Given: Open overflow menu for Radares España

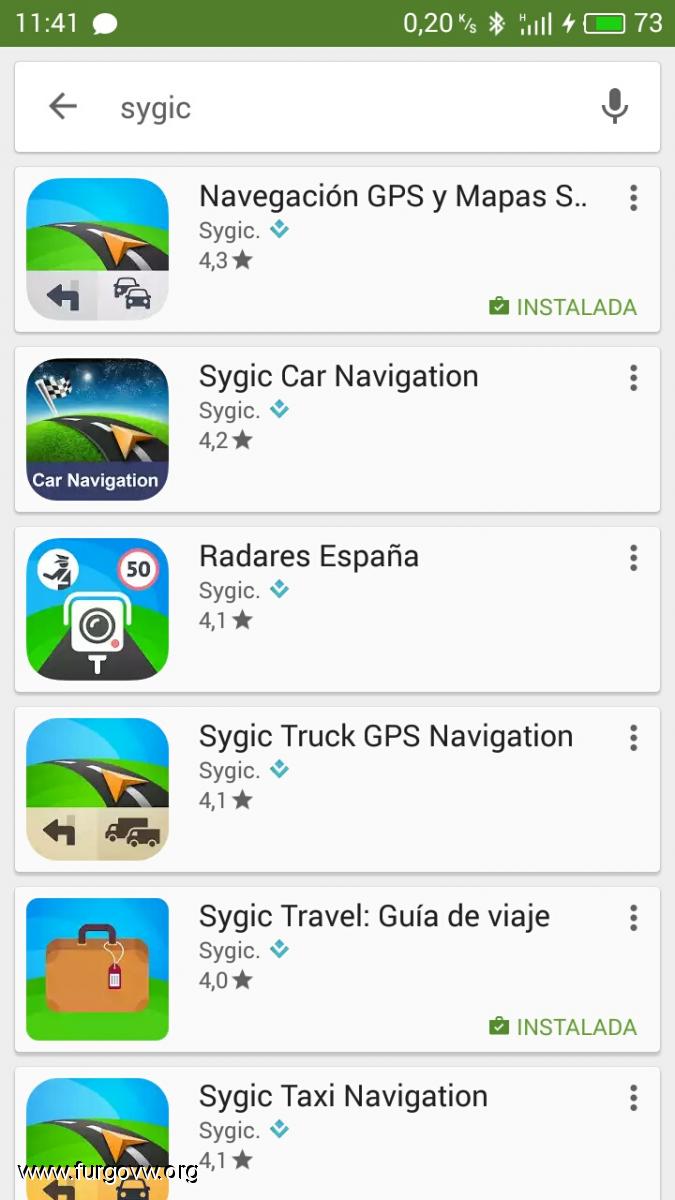Looking at the screenshot, I should 633,558.
